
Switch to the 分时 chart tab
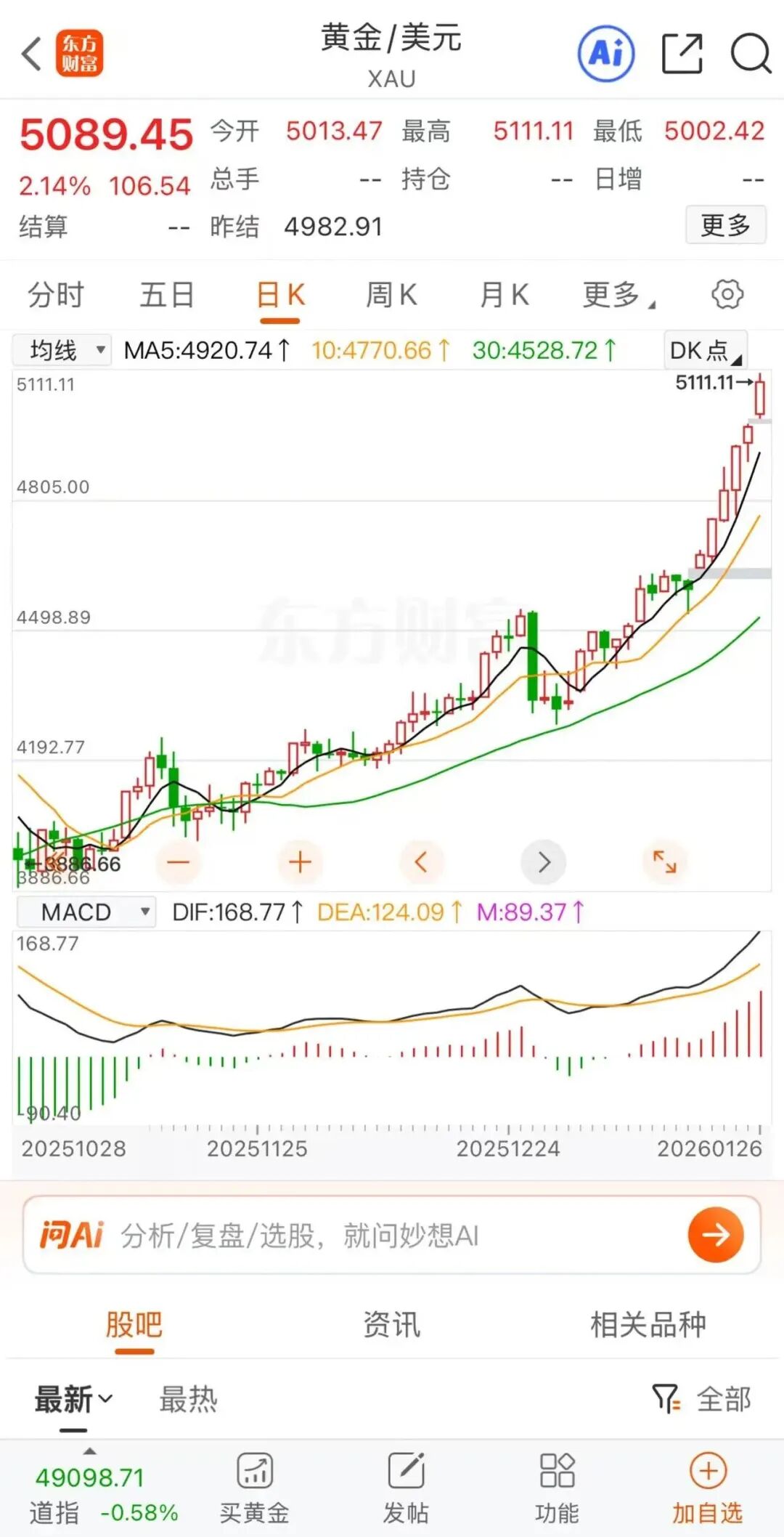(56, 296)
